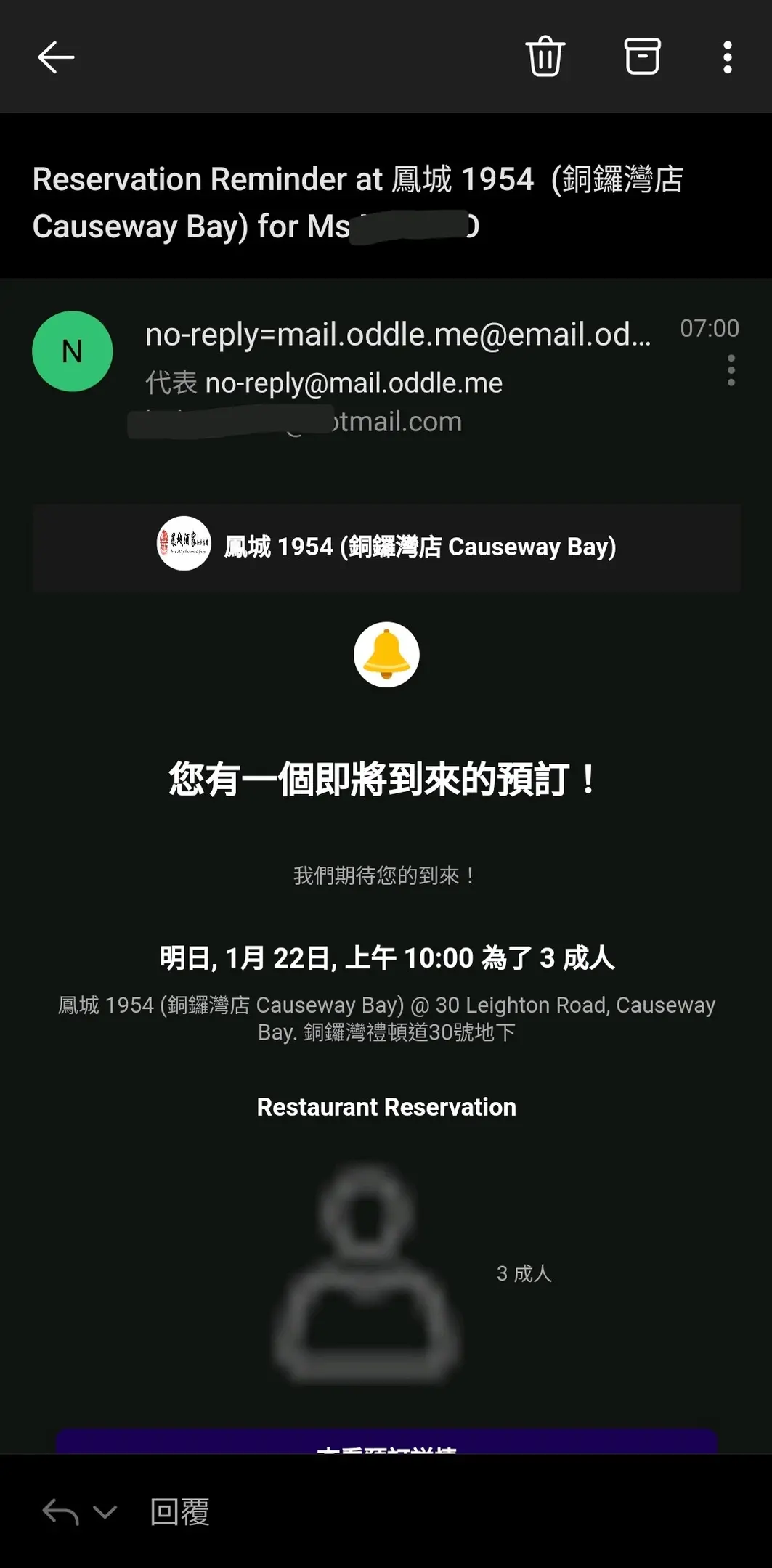This screenshot has height=1568, width=772.
Task: Tap the green N sender avatar
Action: click(x=72, y=351)
